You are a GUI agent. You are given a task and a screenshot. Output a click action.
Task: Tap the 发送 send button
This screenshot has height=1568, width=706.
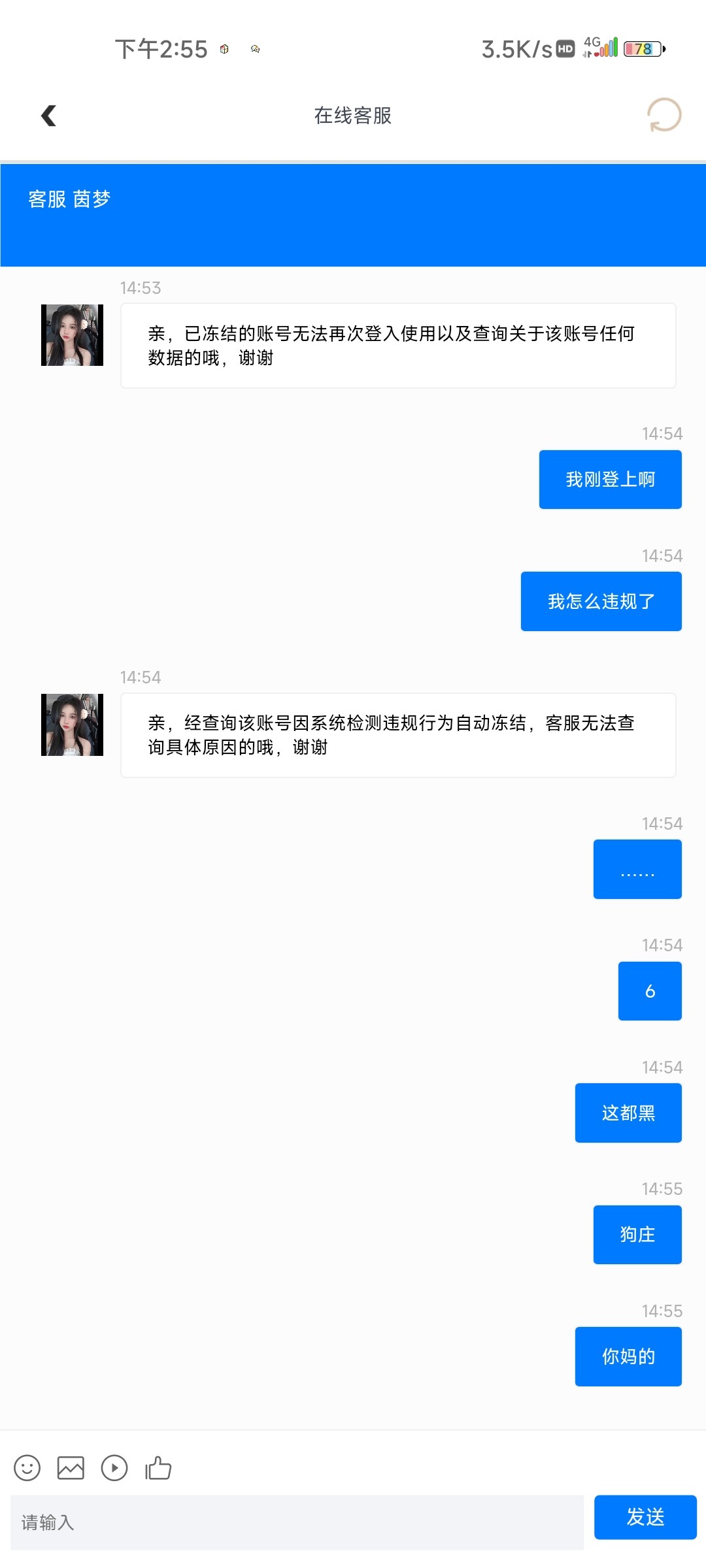[645, 1518]
